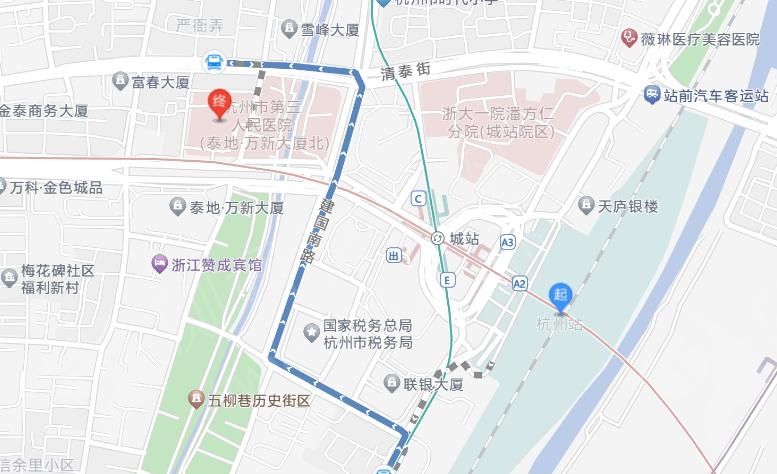Image resolution: width=777 pixels, height=474 pixels.
Task: Tap 薇琳医疗美容医院 map marker
Action: [x=629, y=38]
